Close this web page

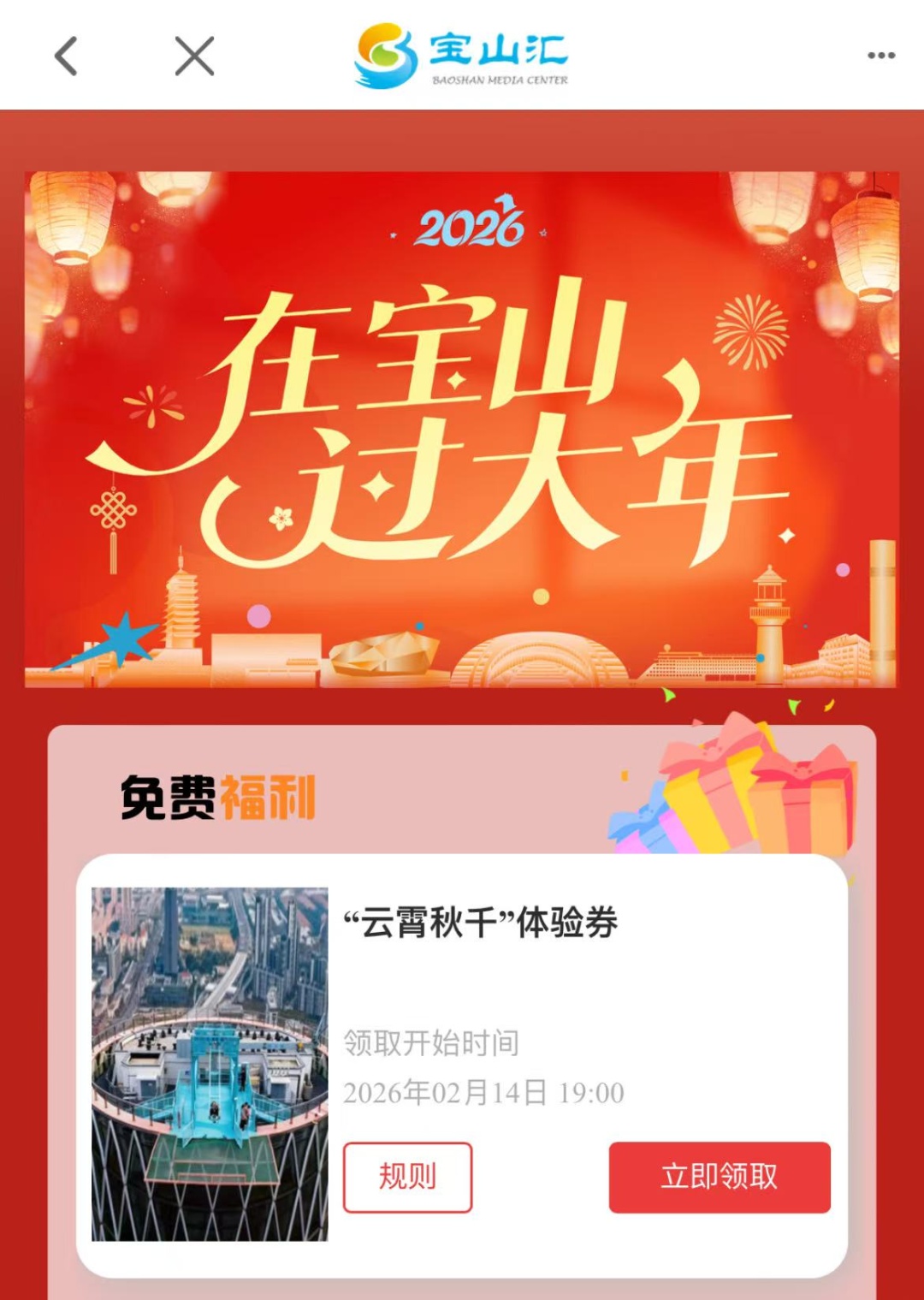[x=194, y=56]
